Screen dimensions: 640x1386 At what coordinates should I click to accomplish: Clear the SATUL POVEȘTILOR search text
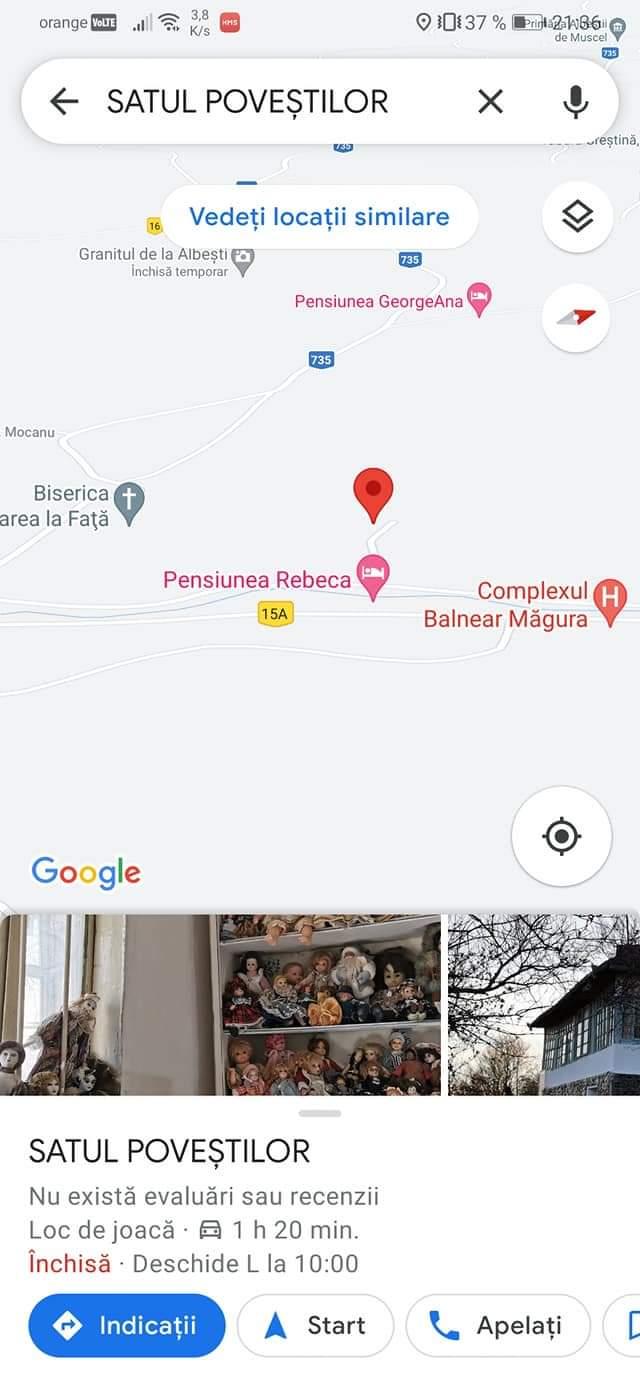tap(490, 101)
